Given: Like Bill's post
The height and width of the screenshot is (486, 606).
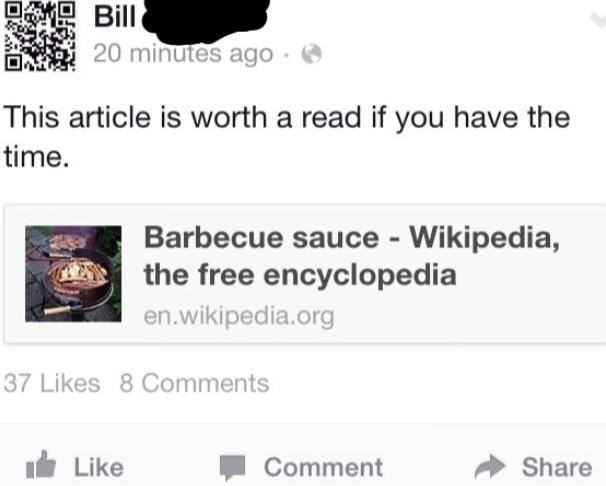Looking at the screenshot, I should [77, 466].
